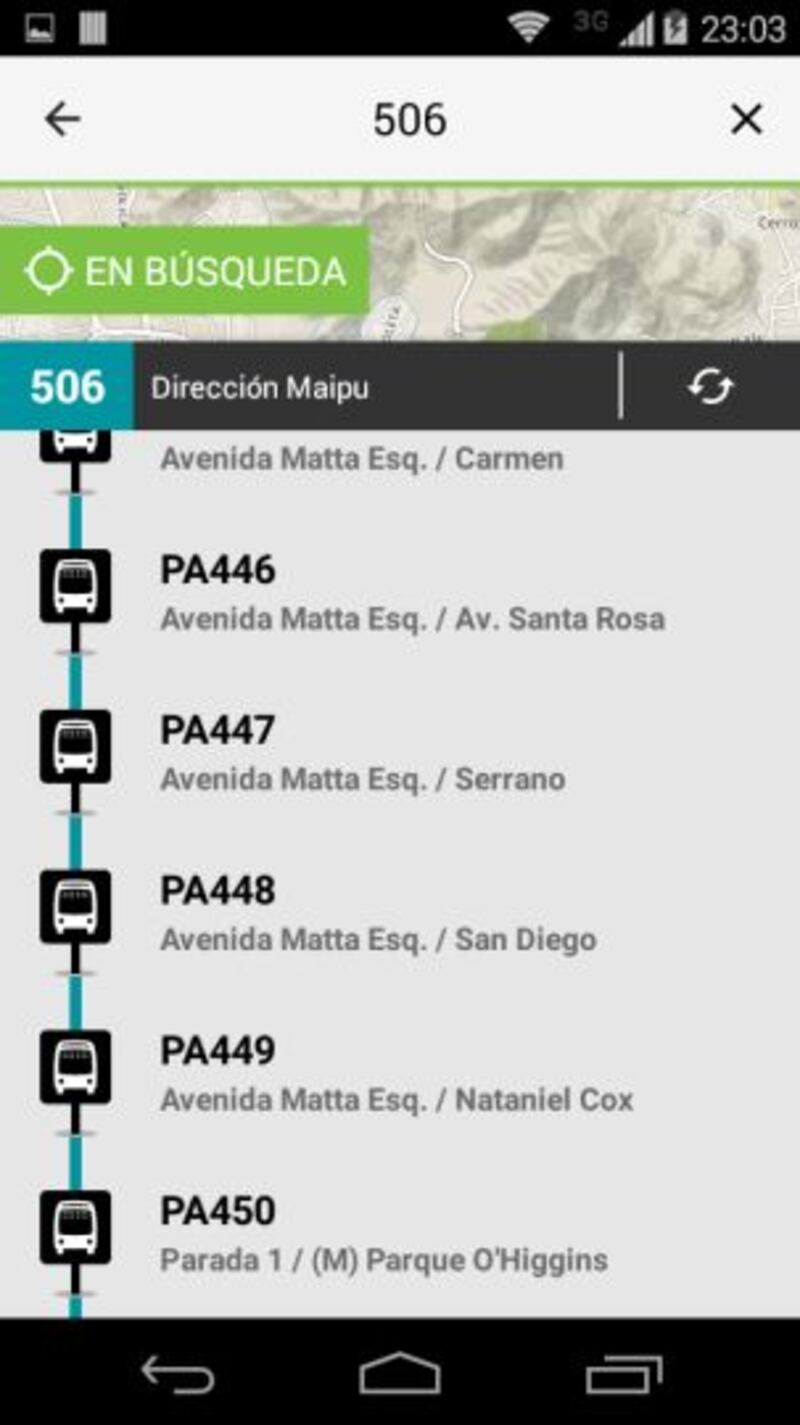Open recent apps from navigation bar
The height and width of the screenshot is (1425, 800).
[624, 1373]
